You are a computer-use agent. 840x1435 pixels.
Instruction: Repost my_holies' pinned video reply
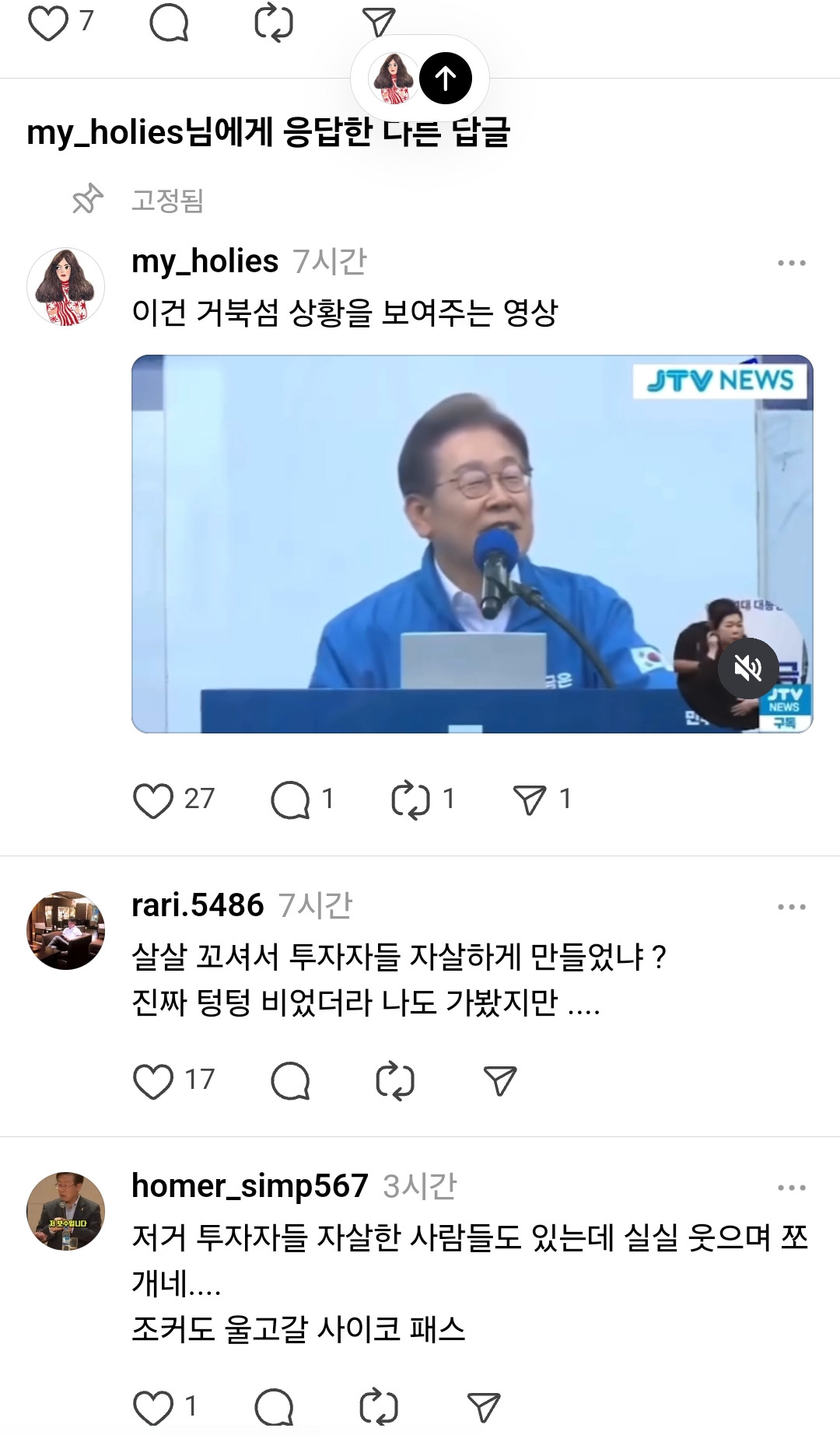coord(411,800)
